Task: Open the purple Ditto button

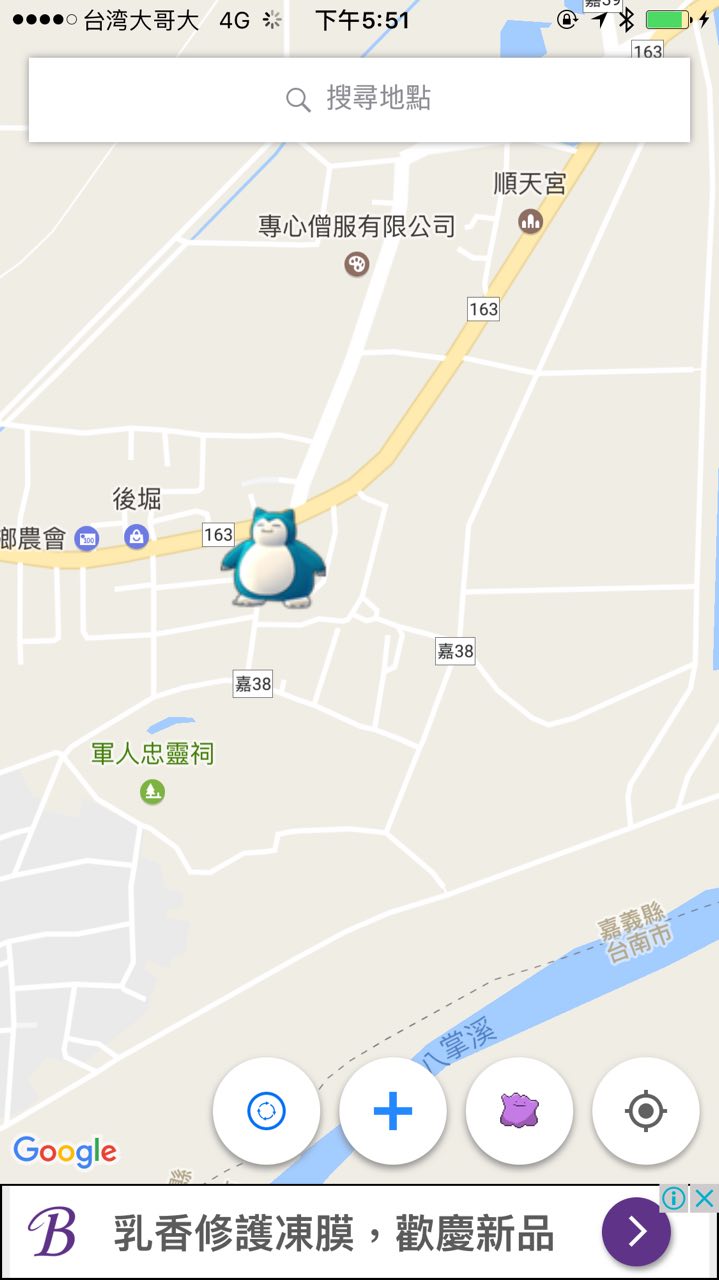Action: point(519,1111)
